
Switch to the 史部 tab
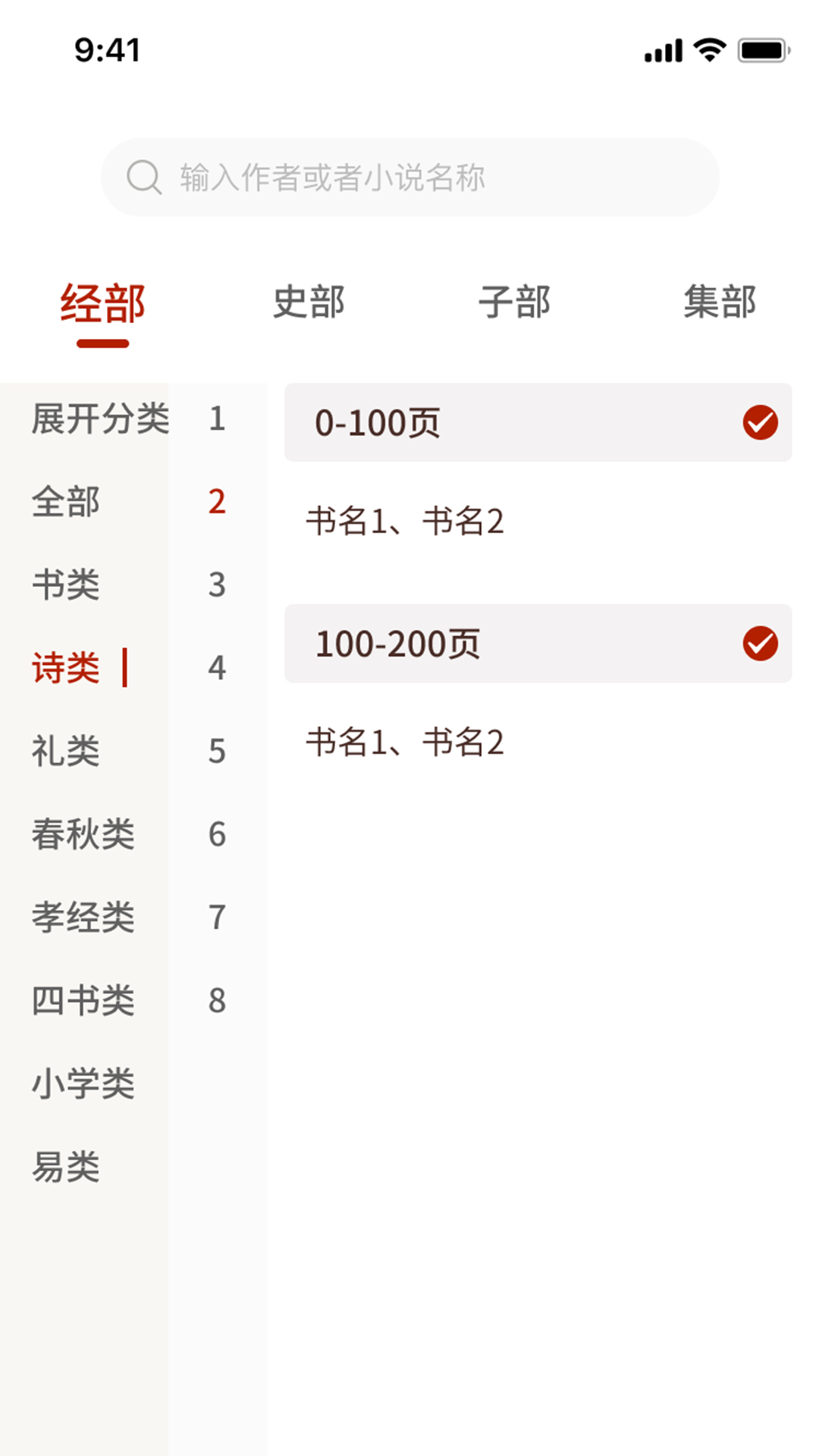point(311,303)
